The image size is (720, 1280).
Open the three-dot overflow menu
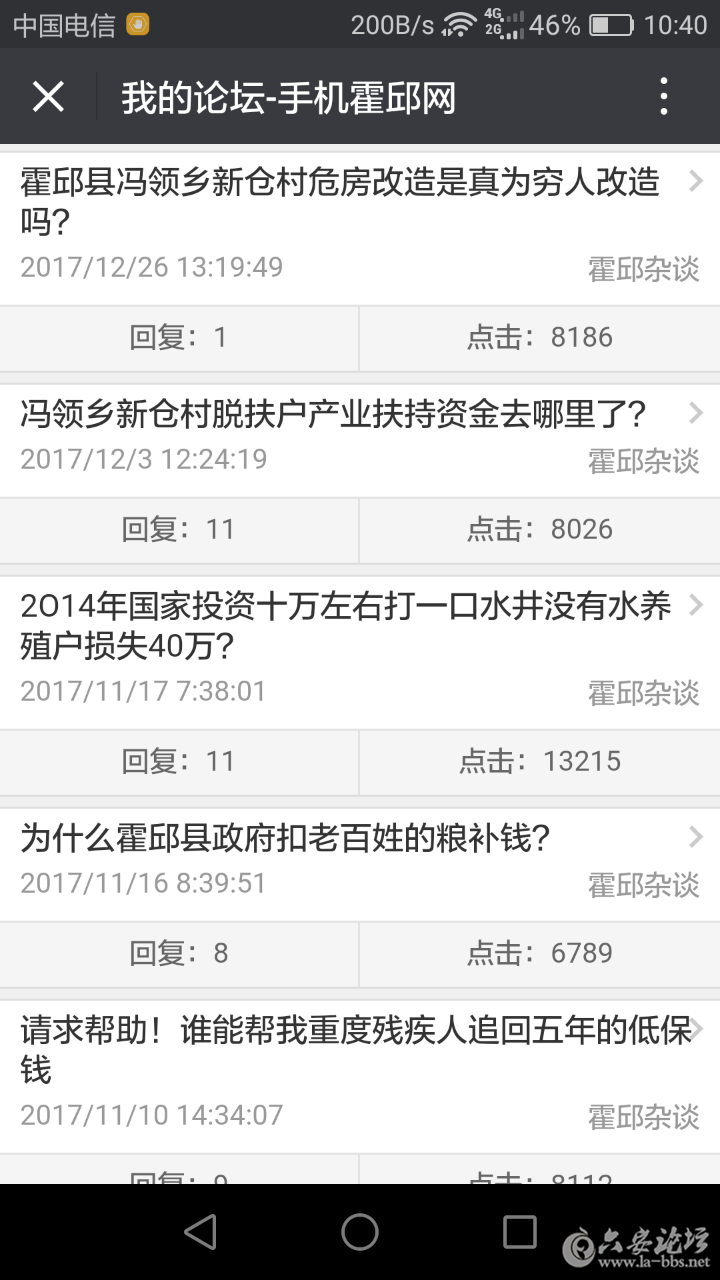pyautogui.click(x=664, y=97)
